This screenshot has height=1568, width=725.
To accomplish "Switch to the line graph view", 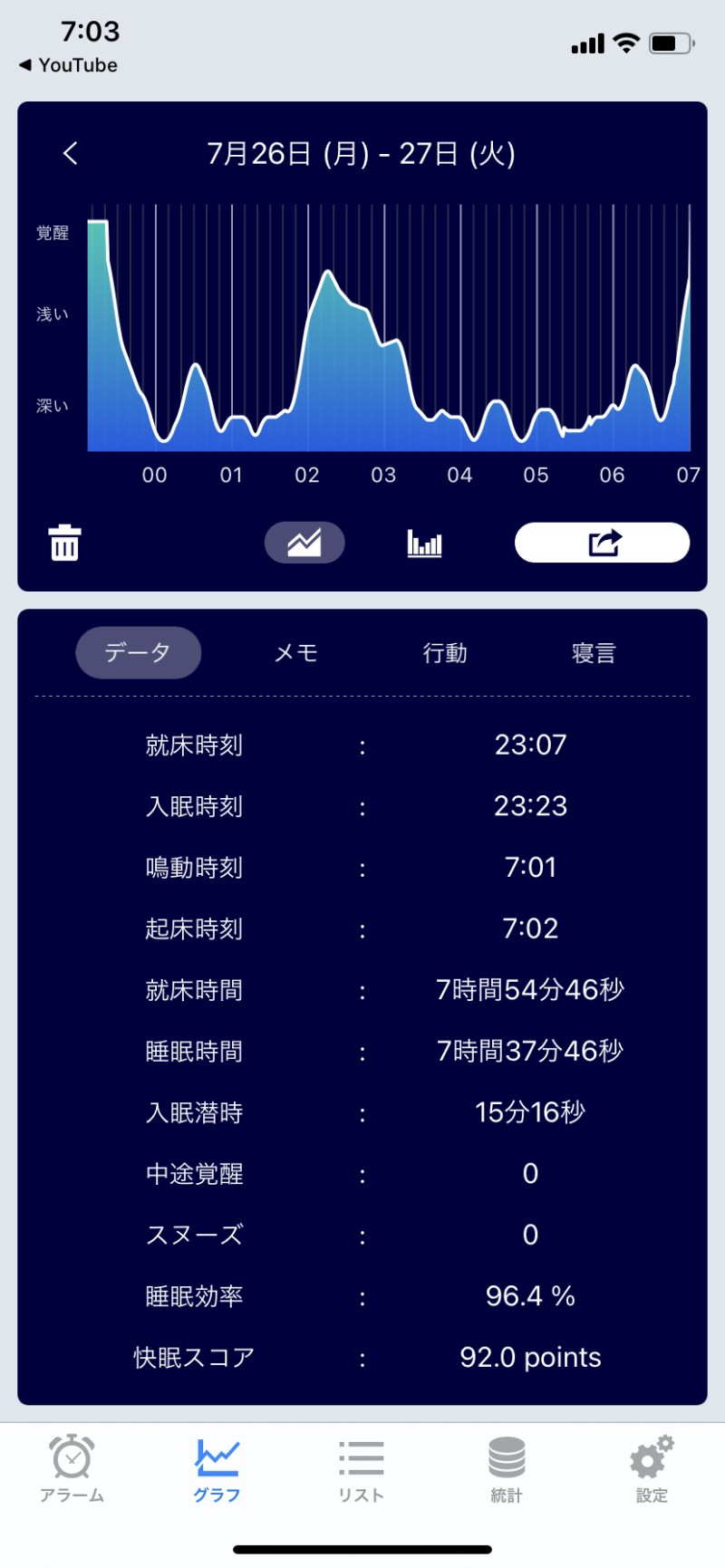I will (304, 544).
